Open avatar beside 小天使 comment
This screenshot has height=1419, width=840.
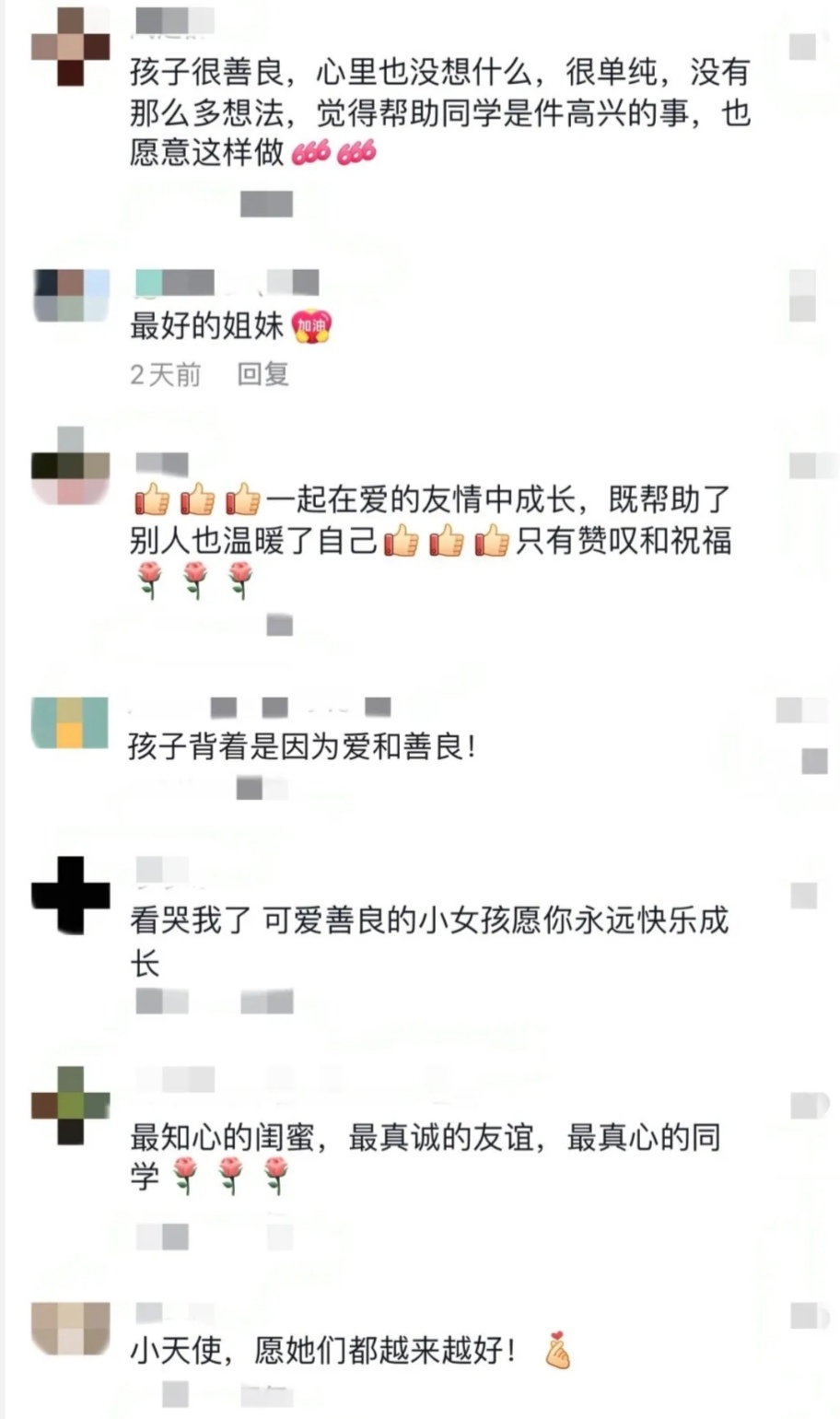(x=71, y=1330)
